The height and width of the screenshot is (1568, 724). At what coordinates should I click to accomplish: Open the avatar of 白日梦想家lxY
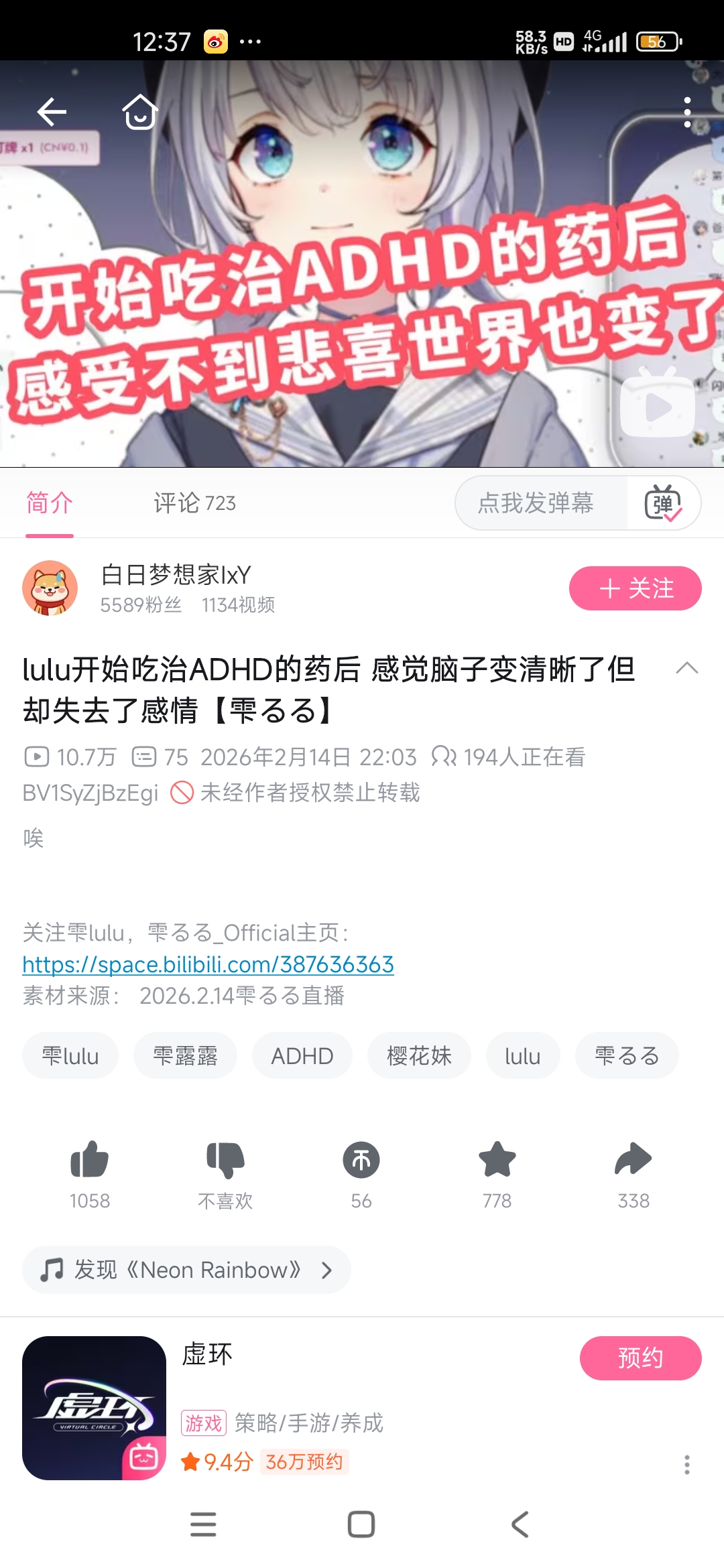[x=50, y=588]
